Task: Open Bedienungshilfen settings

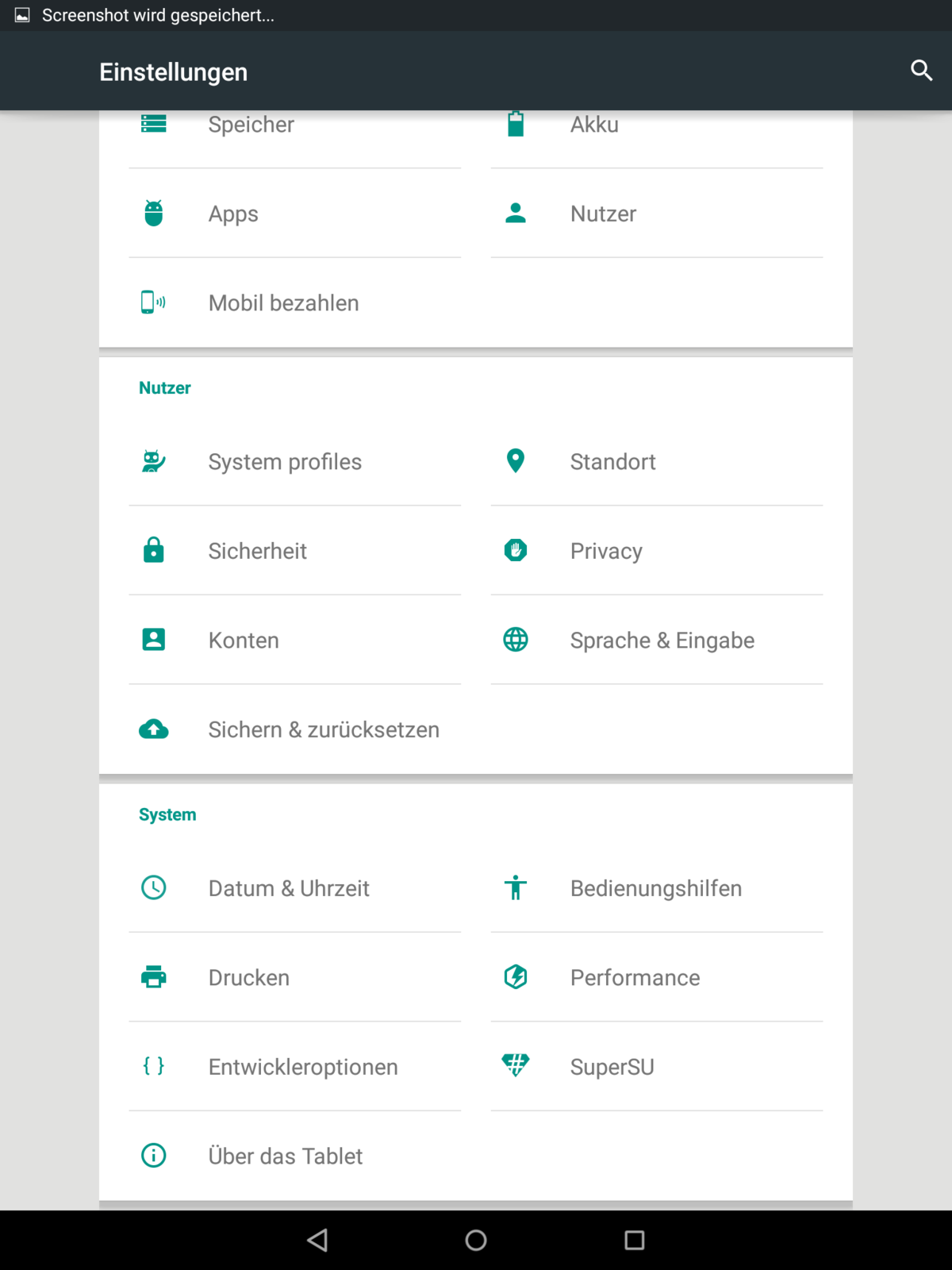Action: 656,888
